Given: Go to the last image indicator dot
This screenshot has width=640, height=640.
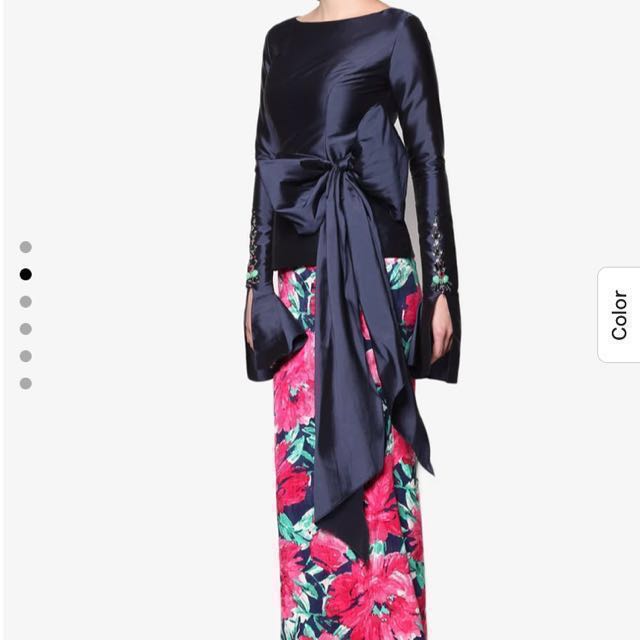Looking at the screenshot, I should tap(26, 383).
